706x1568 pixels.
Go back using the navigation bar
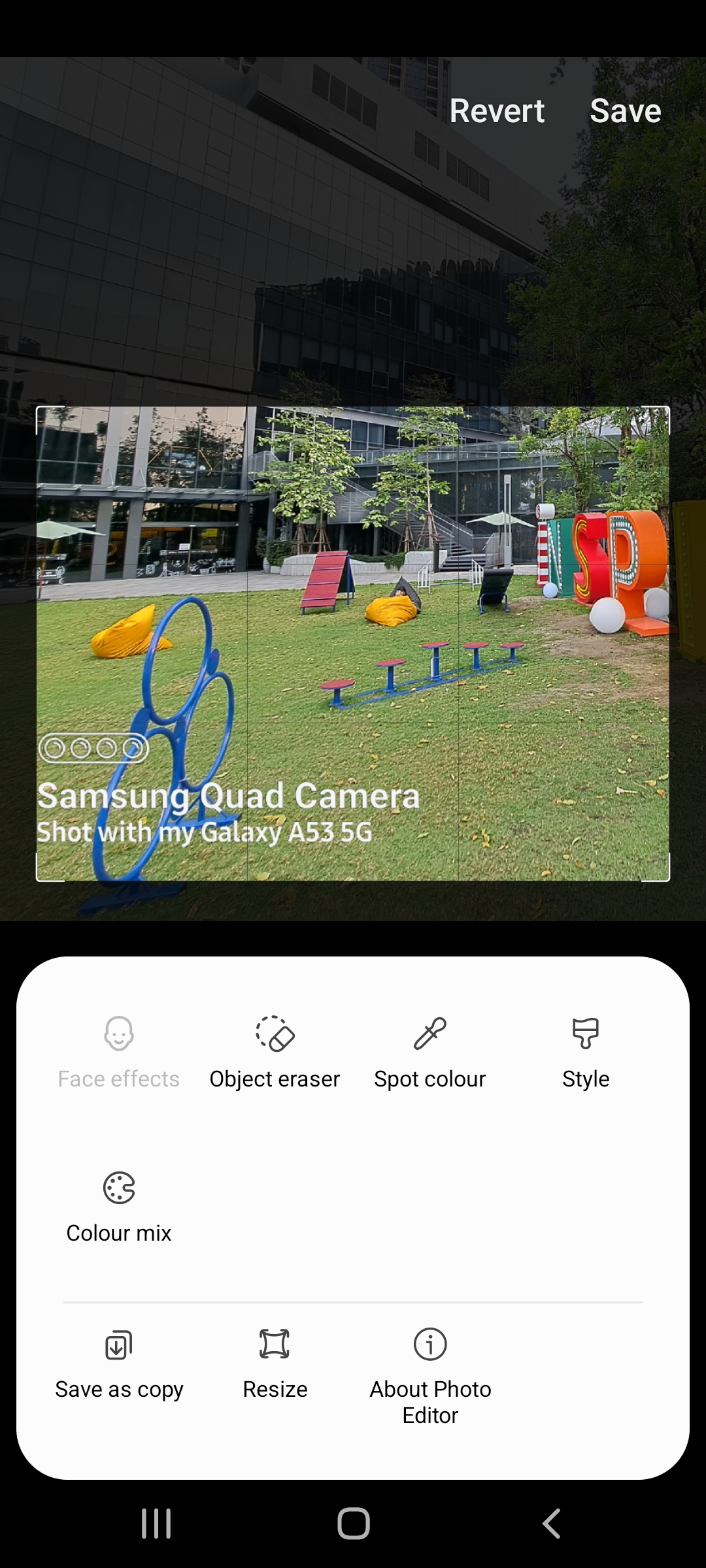pos(551,1524)
